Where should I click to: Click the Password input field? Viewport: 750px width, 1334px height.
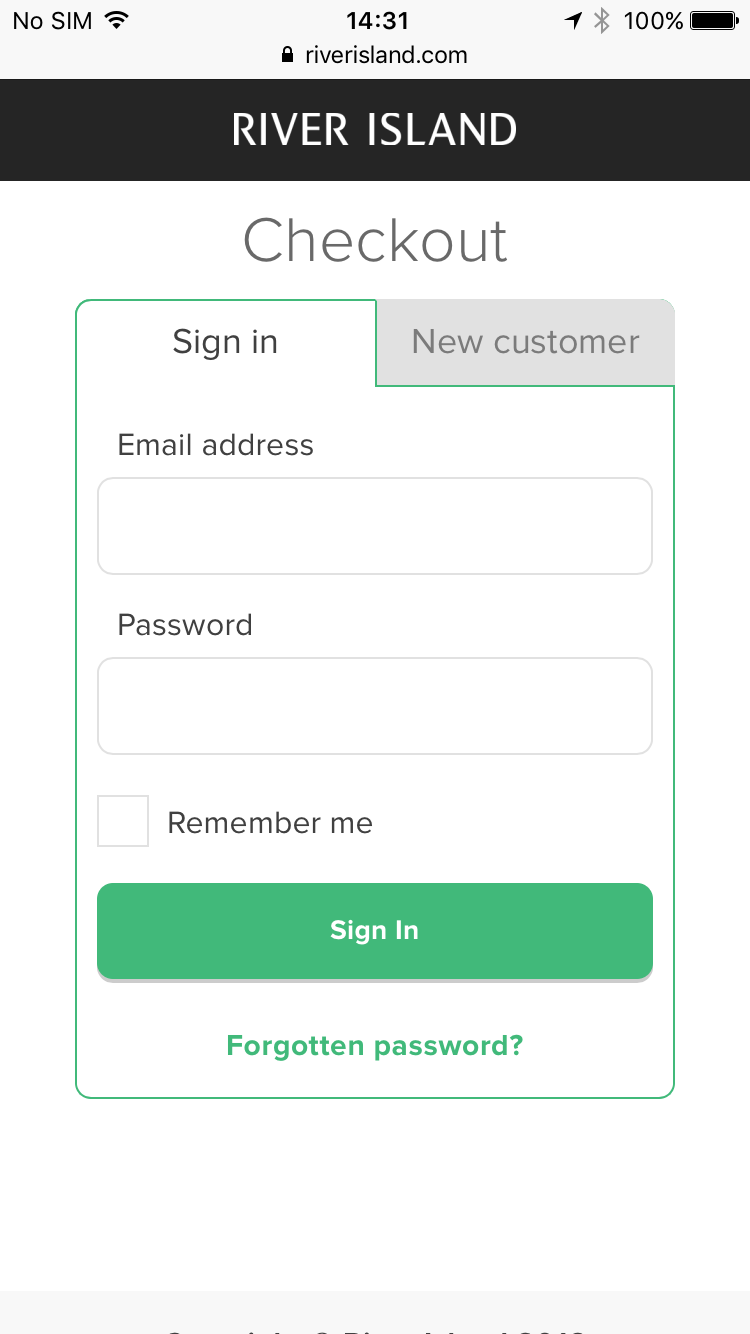(x=375, y=706)
